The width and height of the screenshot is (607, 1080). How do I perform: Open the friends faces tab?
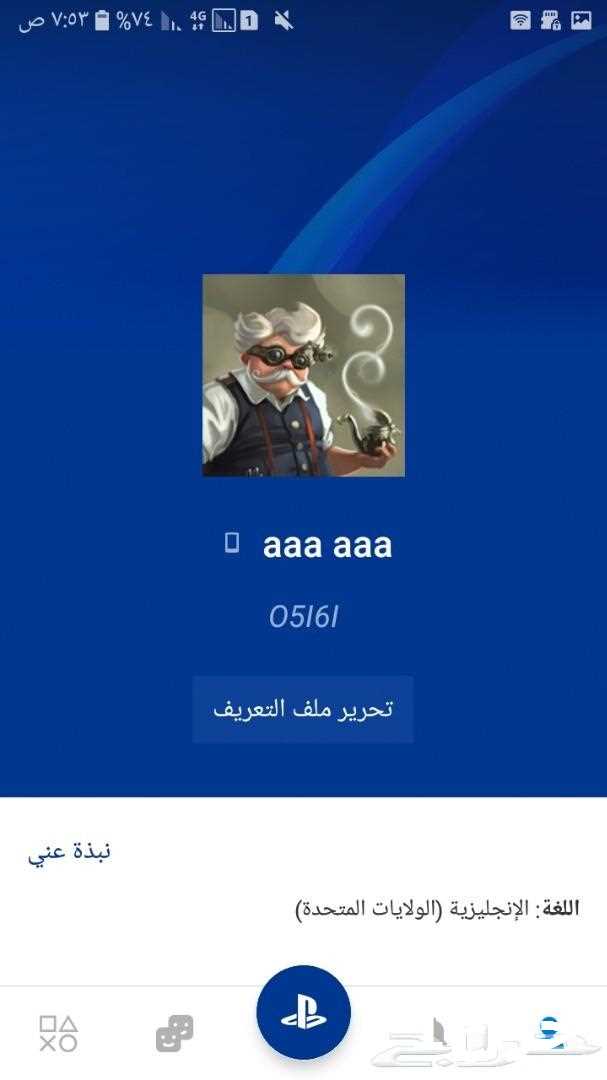click(174, 1033)
